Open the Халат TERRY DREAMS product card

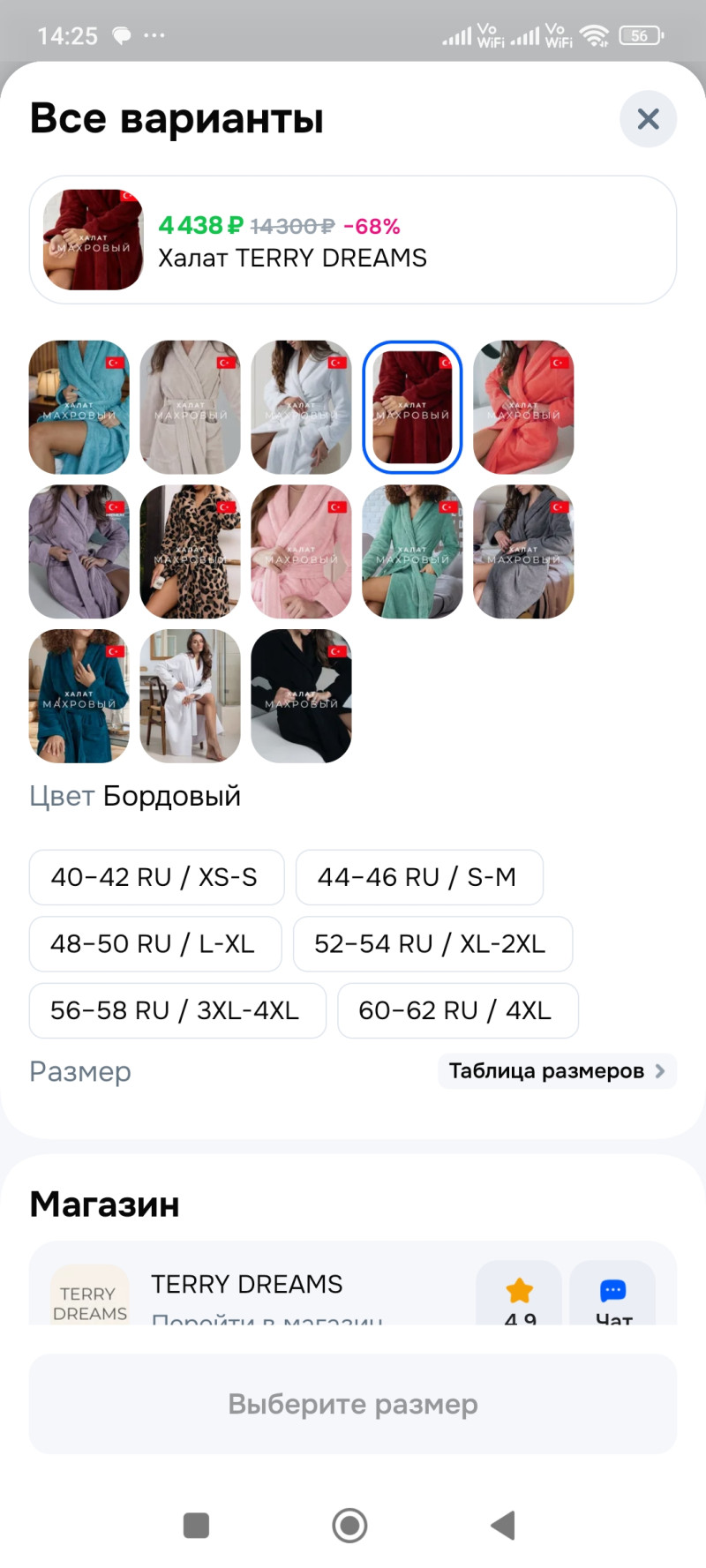point(353,240)
